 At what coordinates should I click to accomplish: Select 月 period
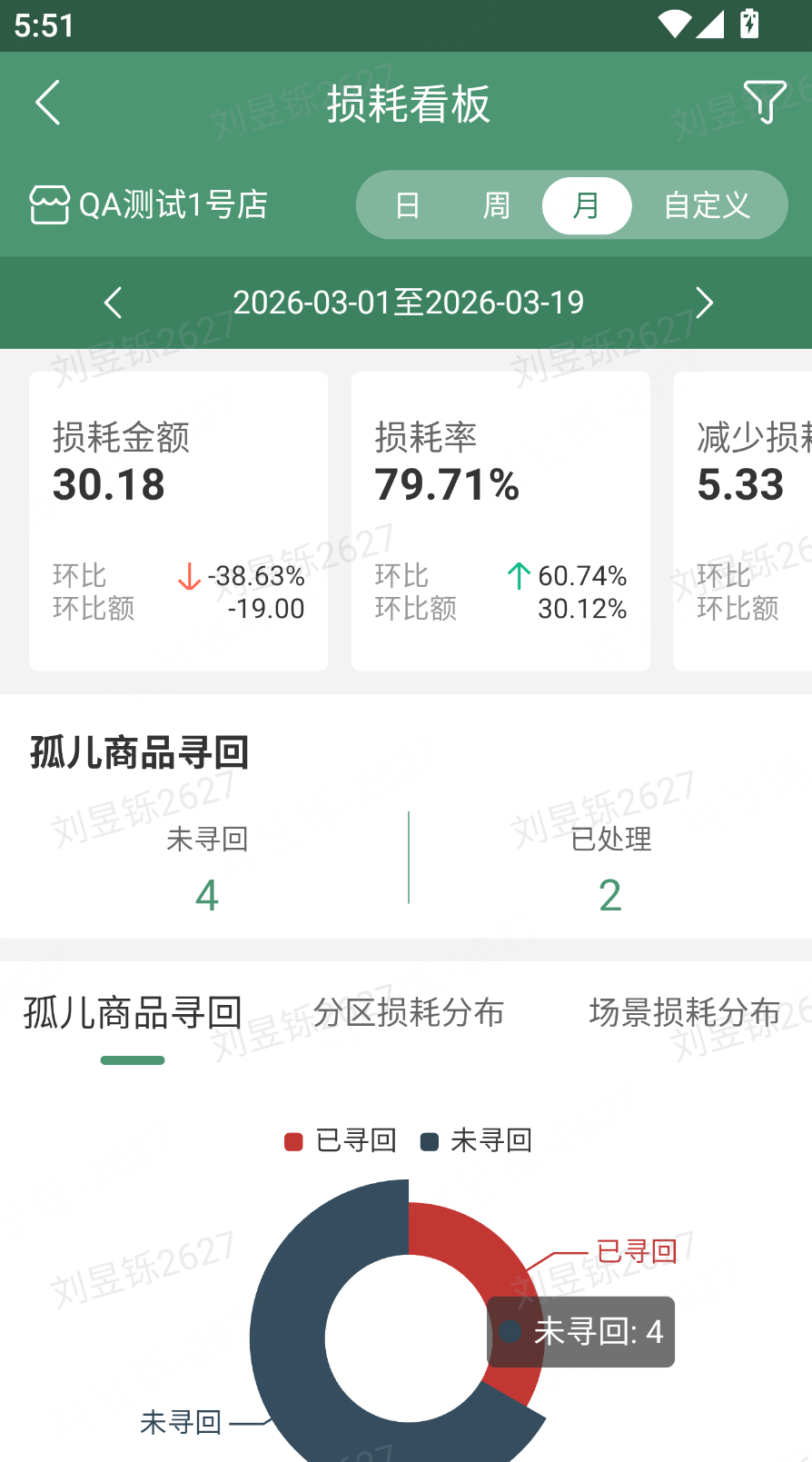click(586, 205)
